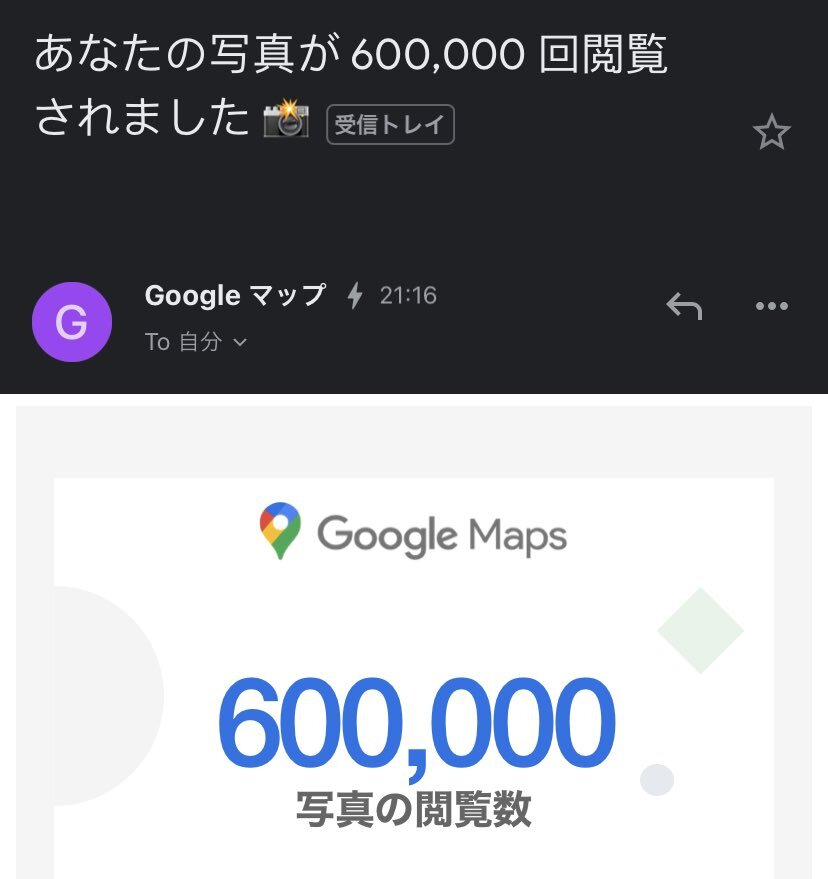Open the Google マップ sender avatar
Viewport: 828px width, 879px height.
71,322
